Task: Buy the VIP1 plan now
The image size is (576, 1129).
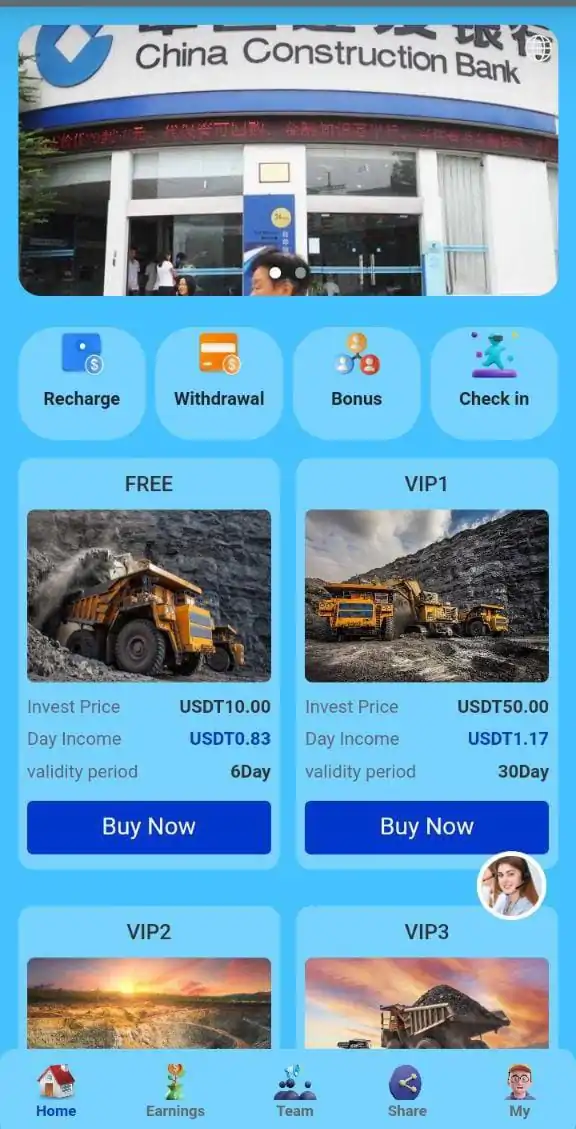Action: pos(427,827)
